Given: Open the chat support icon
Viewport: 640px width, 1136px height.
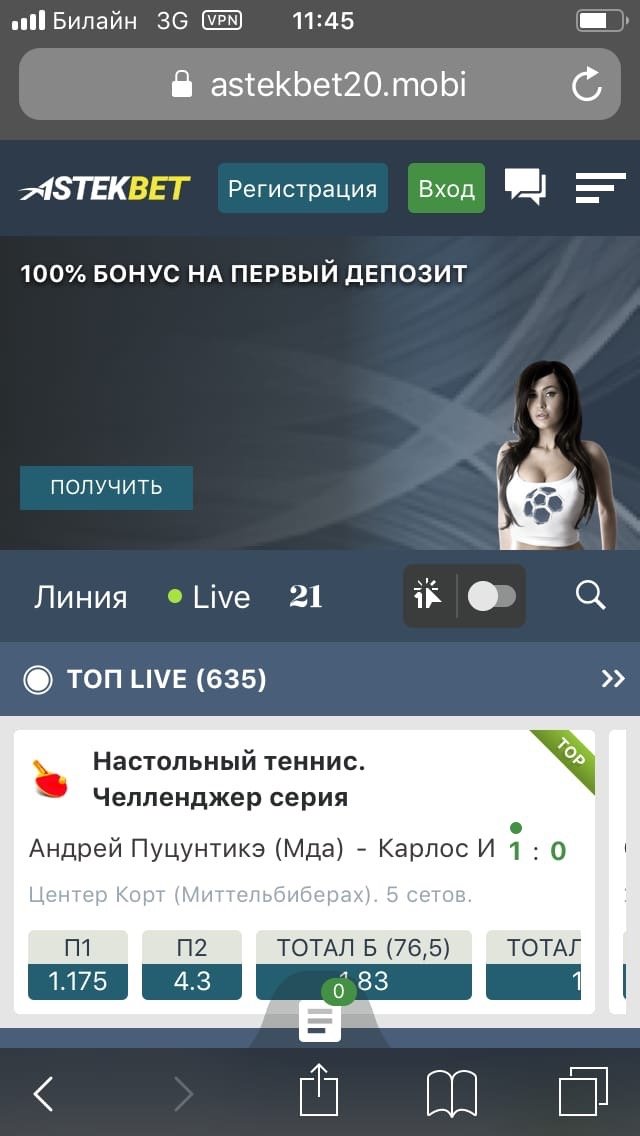Looking at the screenshot, I should 525,187.
